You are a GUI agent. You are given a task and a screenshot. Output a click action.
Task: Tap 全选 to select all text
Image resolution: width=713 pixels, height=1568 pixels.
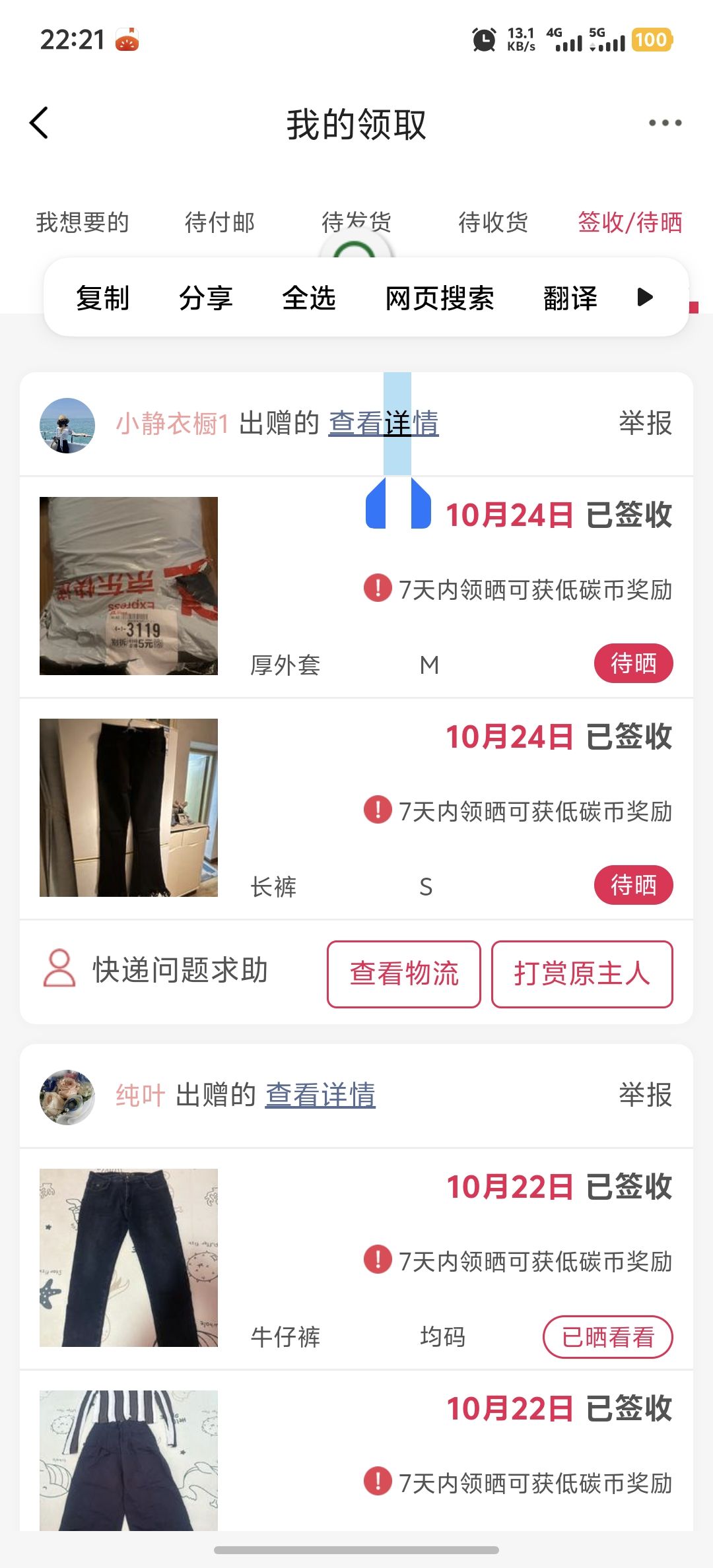tap(309, 298)
